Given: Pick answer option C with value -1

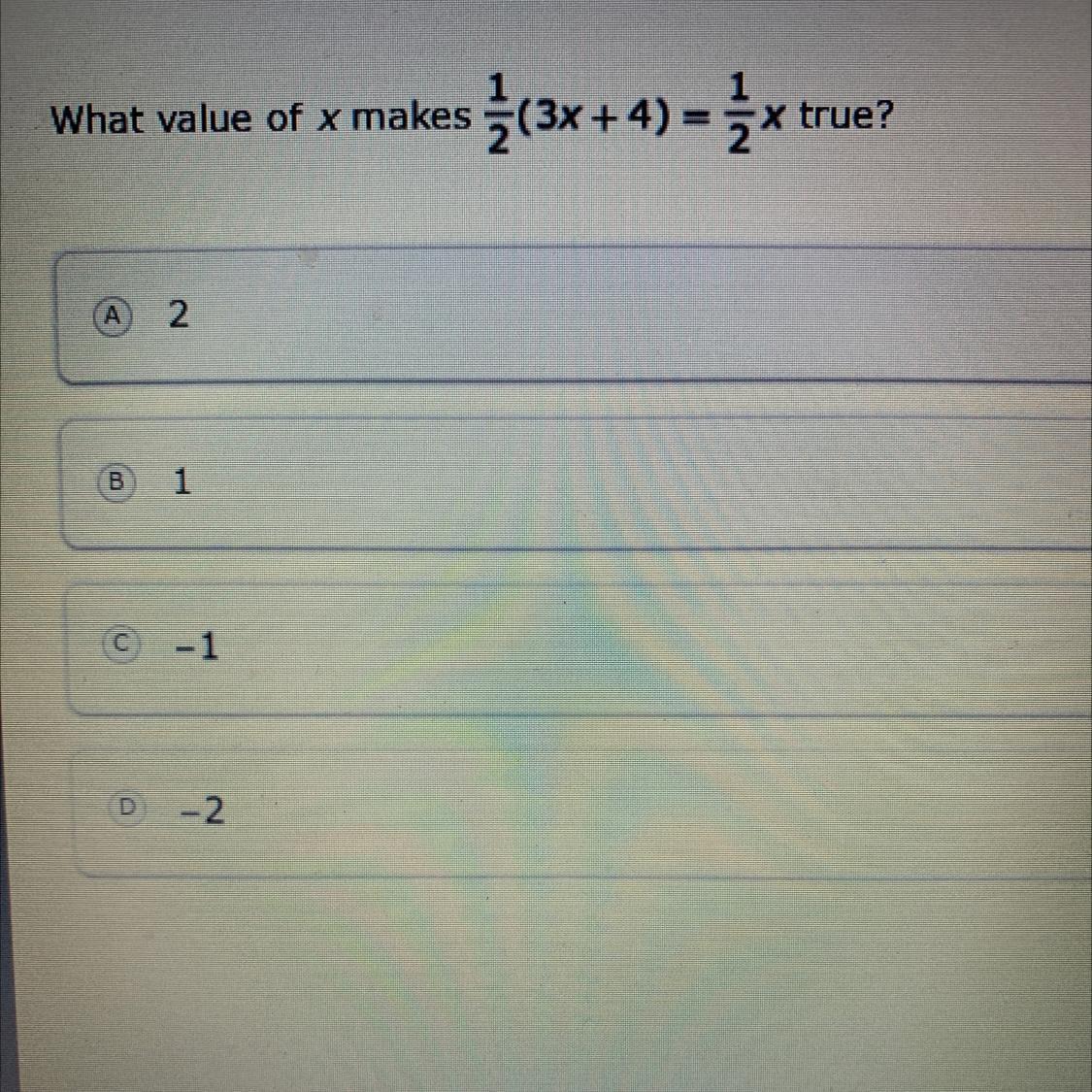Looking at the screenshot, I should [x=579, y=648].
